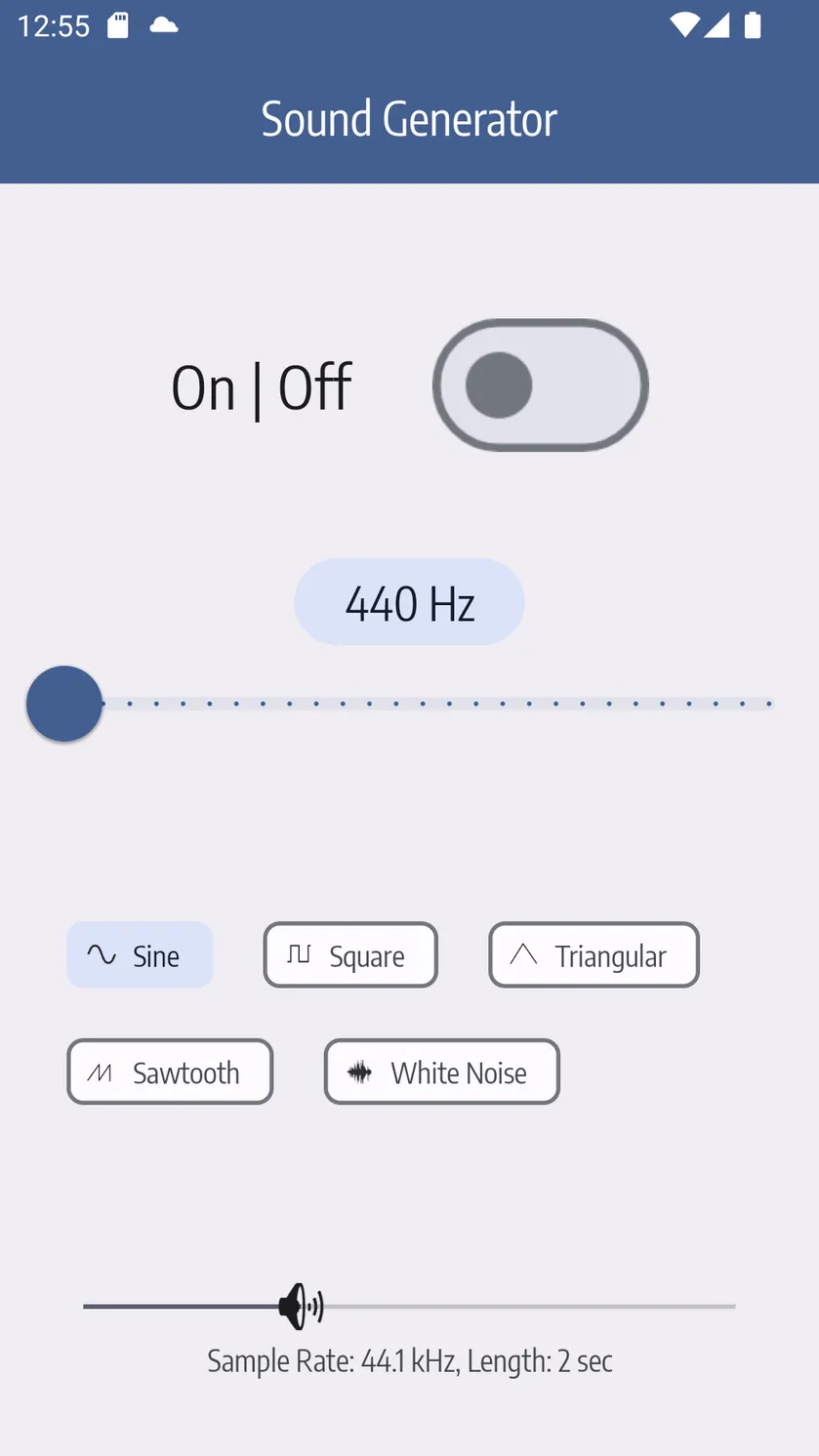Choose the Square waveform chip
The image size is (819, 1456).
click(350, 955)
